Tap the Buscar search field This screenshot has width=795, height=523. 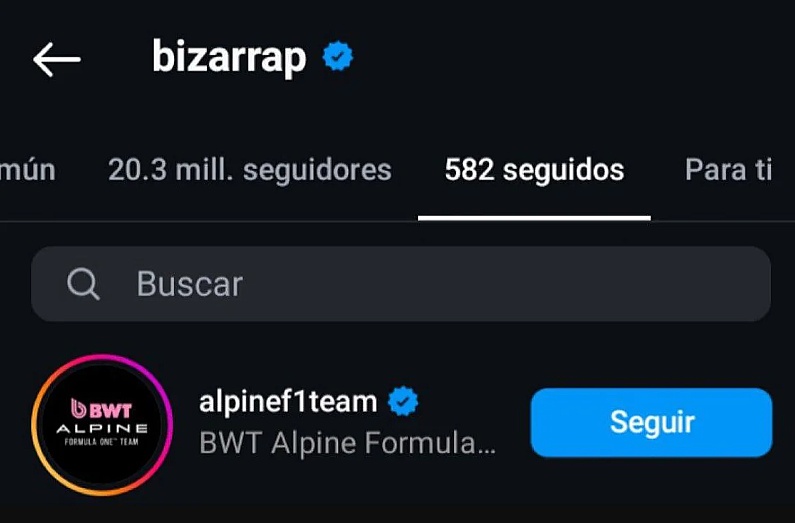[400, 284]
